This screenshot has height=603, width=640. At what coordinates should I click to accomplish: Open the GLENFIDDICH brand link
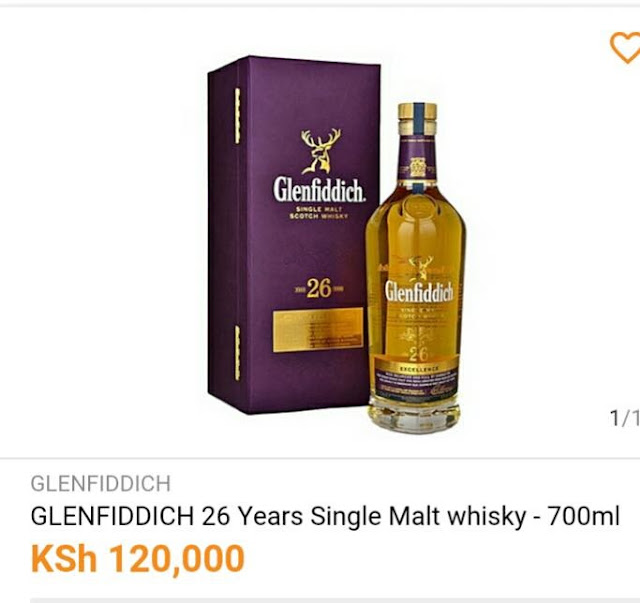[x=100, y=483]
